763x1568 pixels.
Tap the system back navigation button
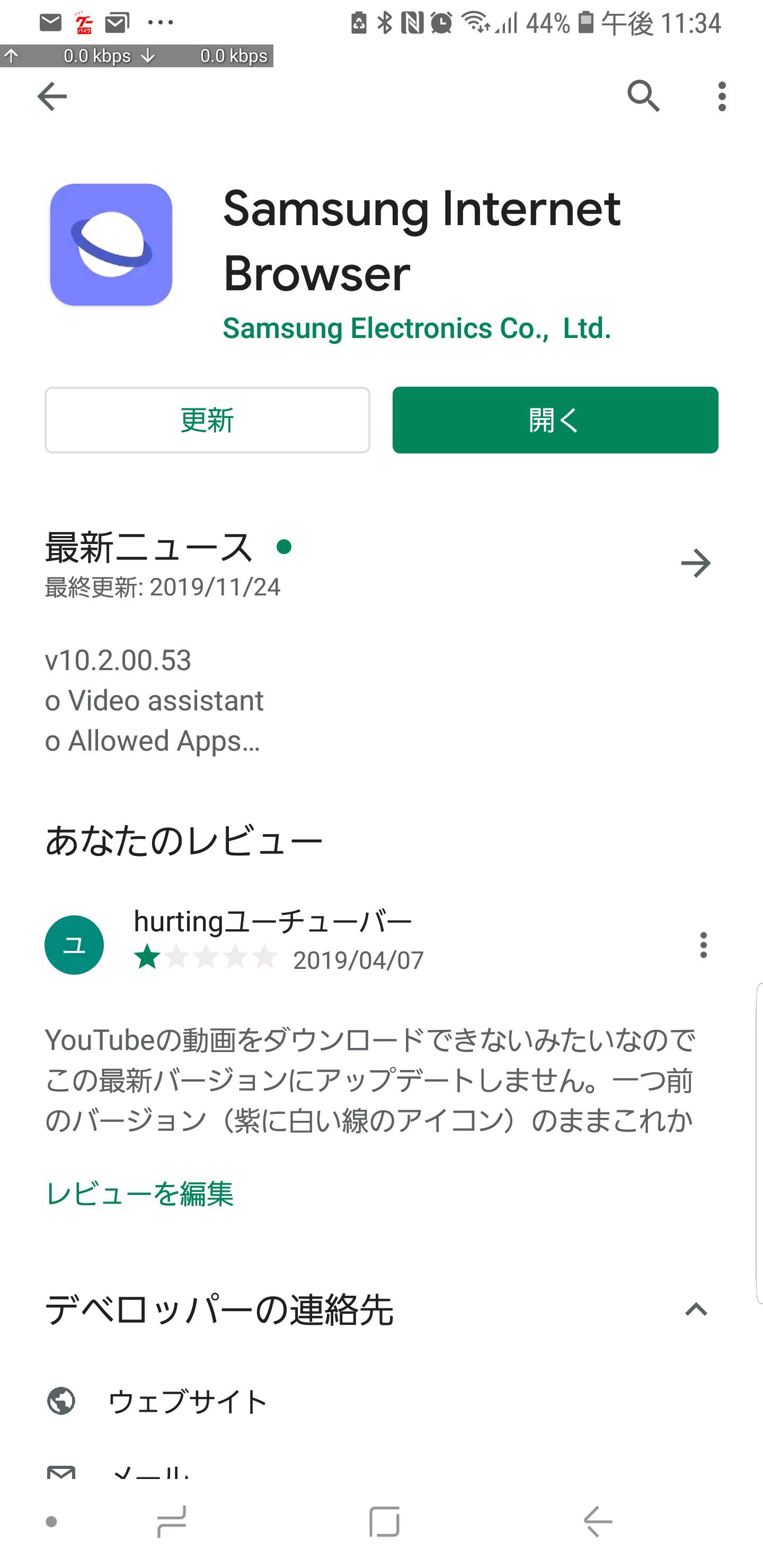point(597,1522)
